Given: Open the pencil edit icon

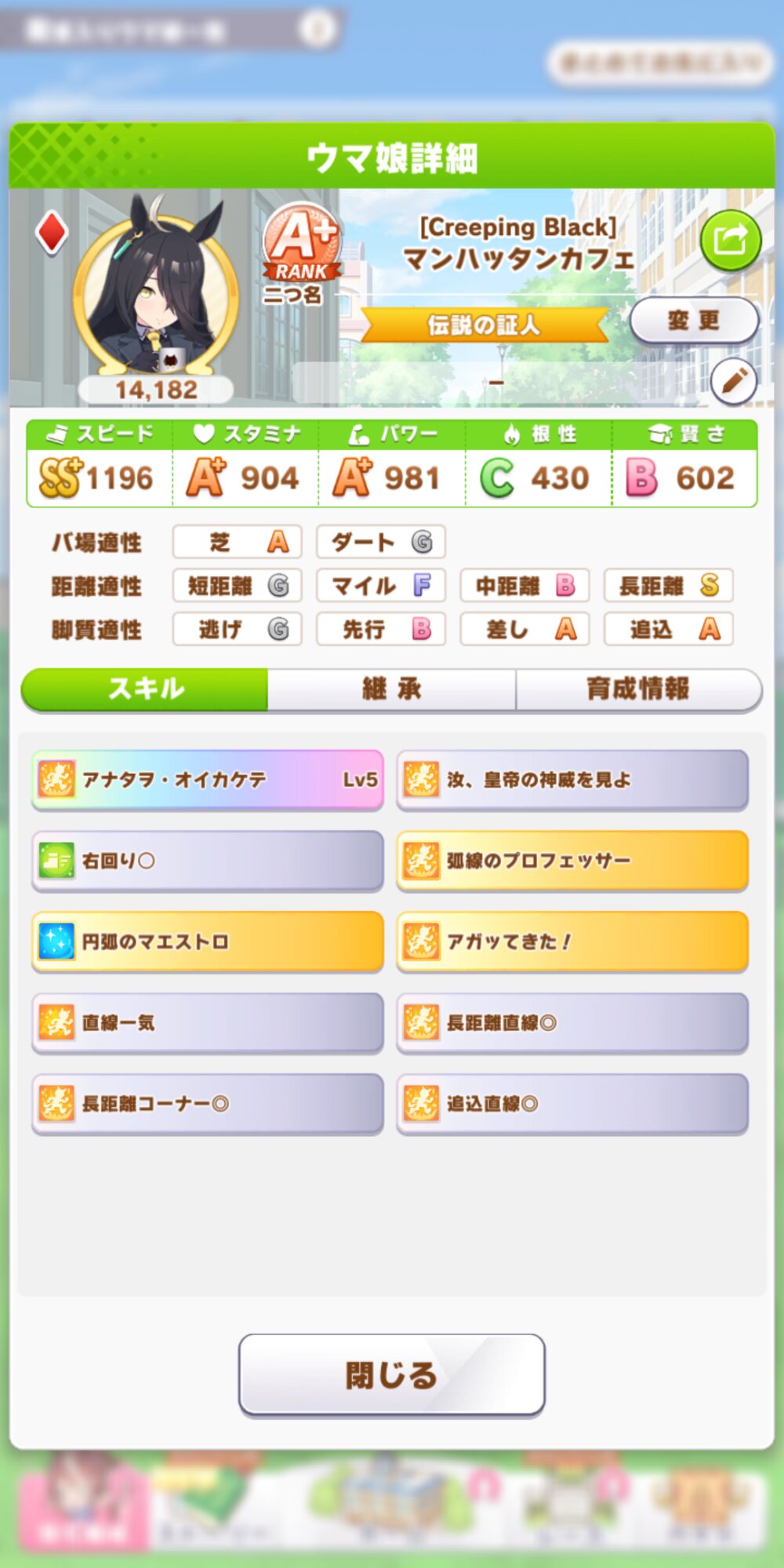Looking at the screenshot, I should tap(733, 382).
